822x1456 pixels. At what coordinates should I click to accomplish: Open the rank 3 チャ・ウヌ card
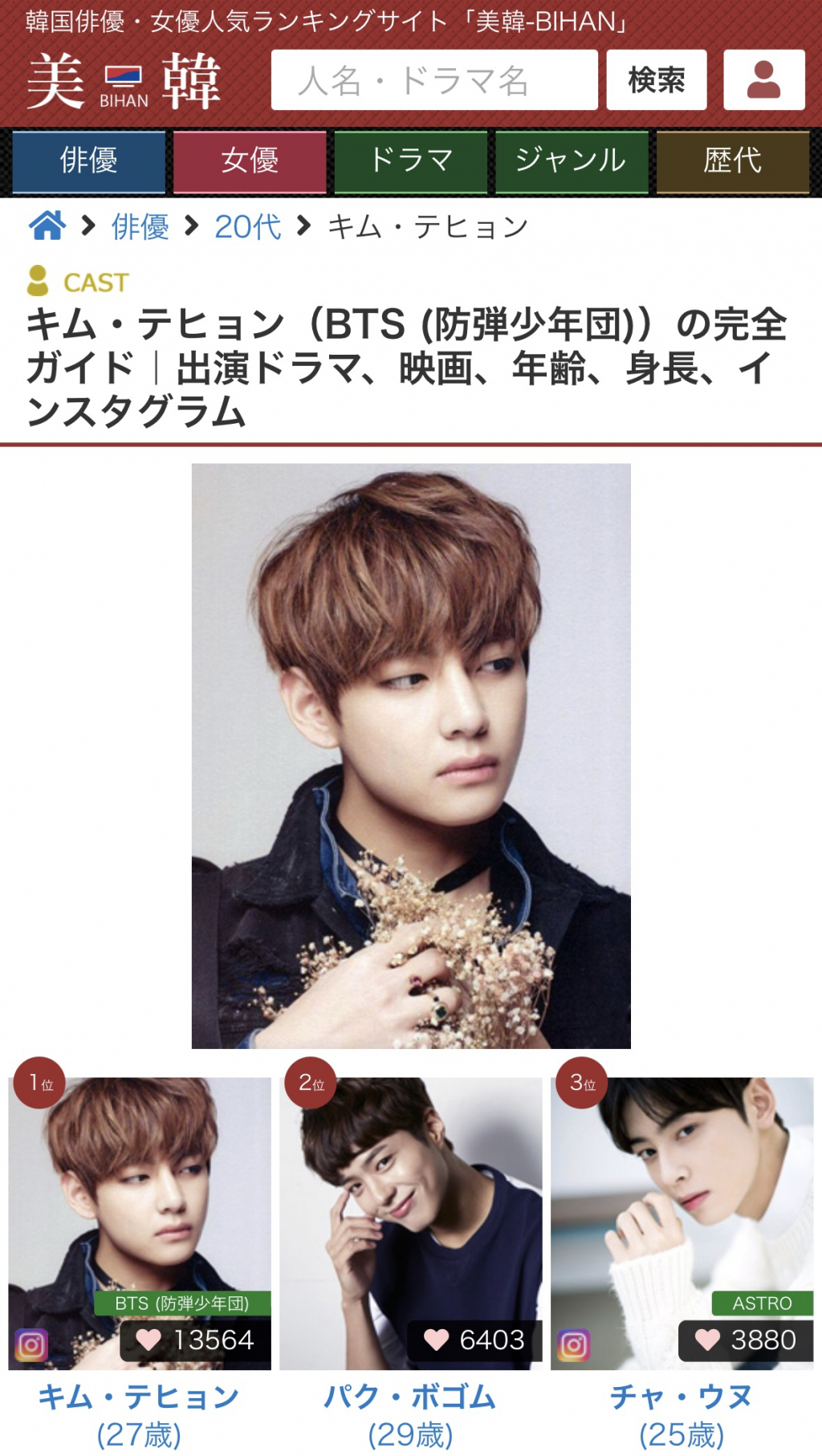[x=682, y=1204]
